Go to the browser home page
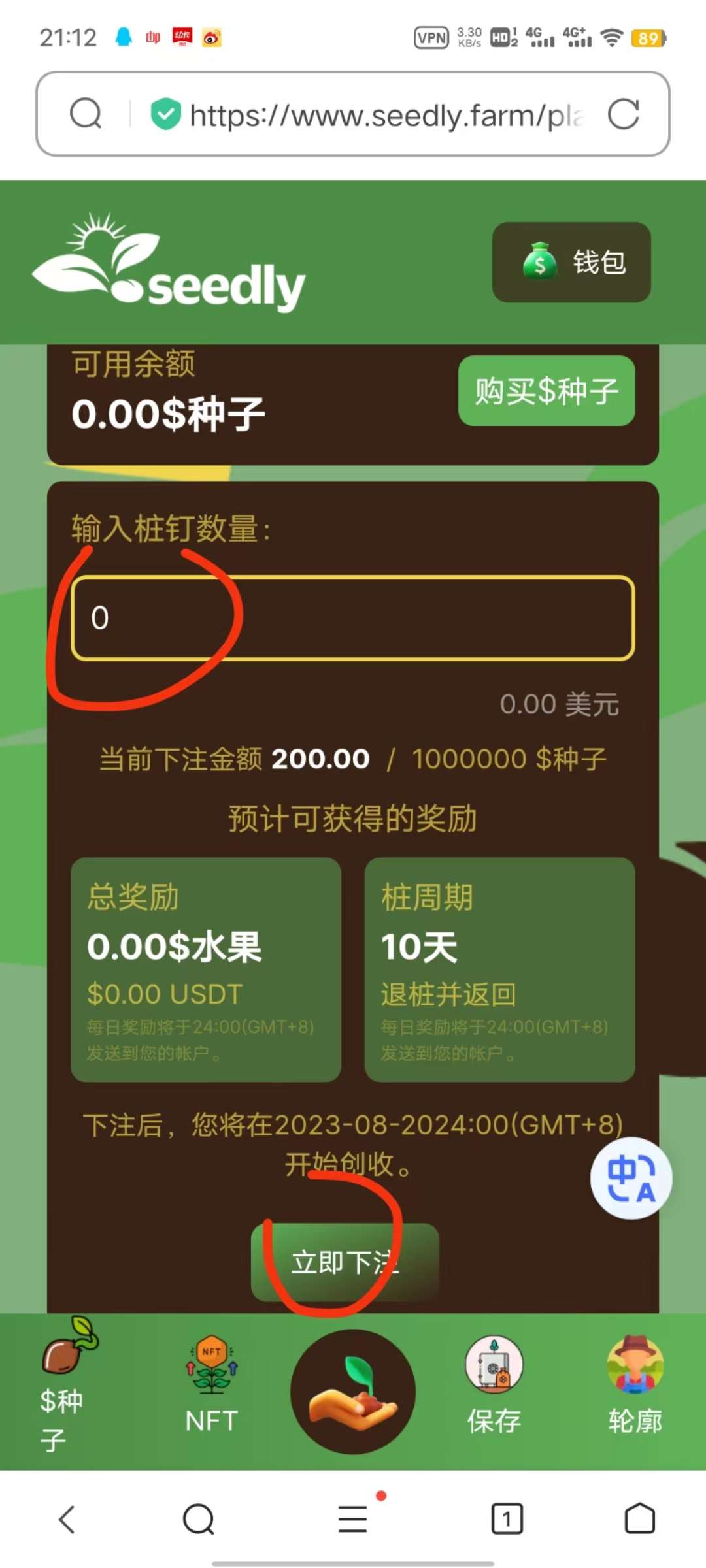The width and height of the screenshot is (706, 1568). [639, 1518]
